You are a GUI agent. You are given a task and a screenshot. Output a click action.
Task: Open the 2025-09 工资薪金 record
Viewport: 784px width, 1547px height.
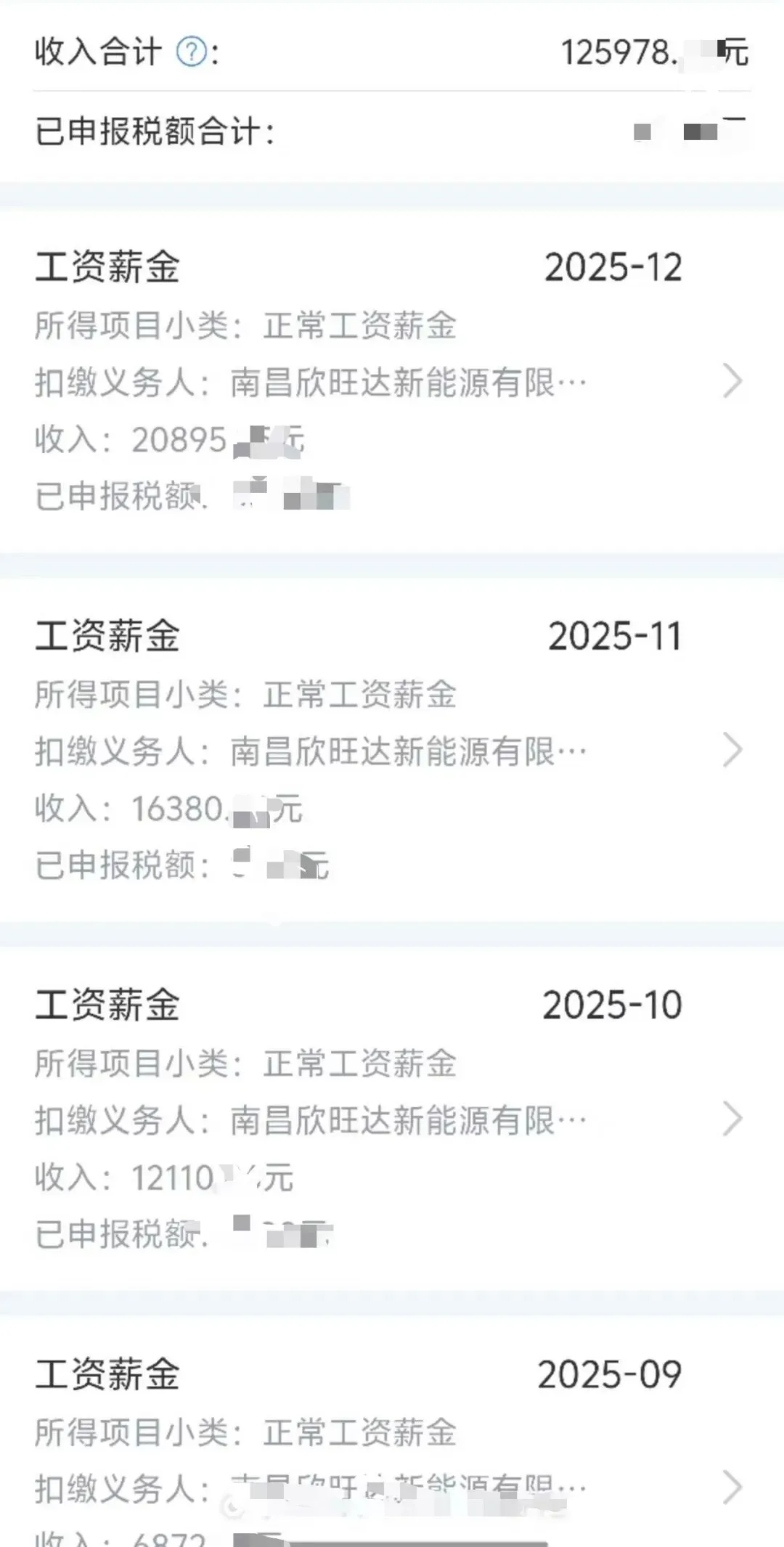pyautogui.click(x=392, y=1432)
